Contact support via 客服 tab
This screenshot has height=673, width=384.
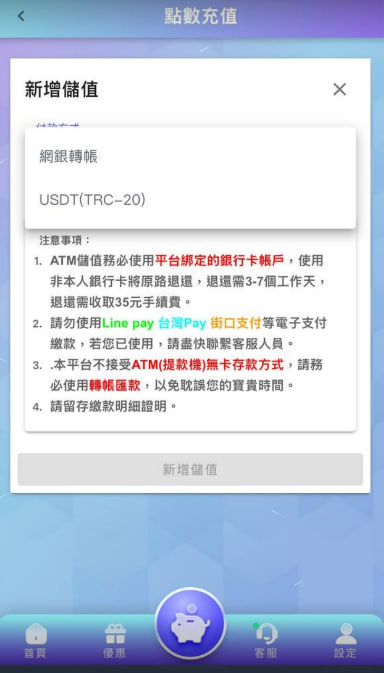coord(266,641)
